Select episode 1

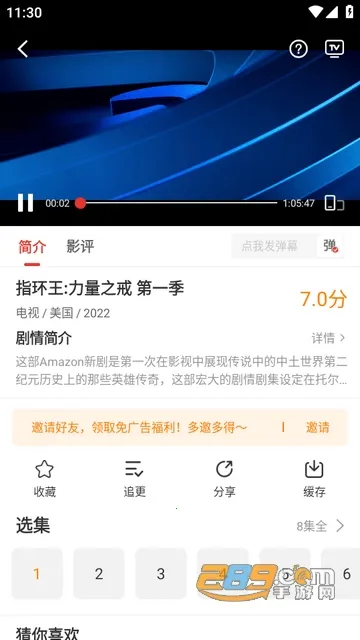click(37, 573)
